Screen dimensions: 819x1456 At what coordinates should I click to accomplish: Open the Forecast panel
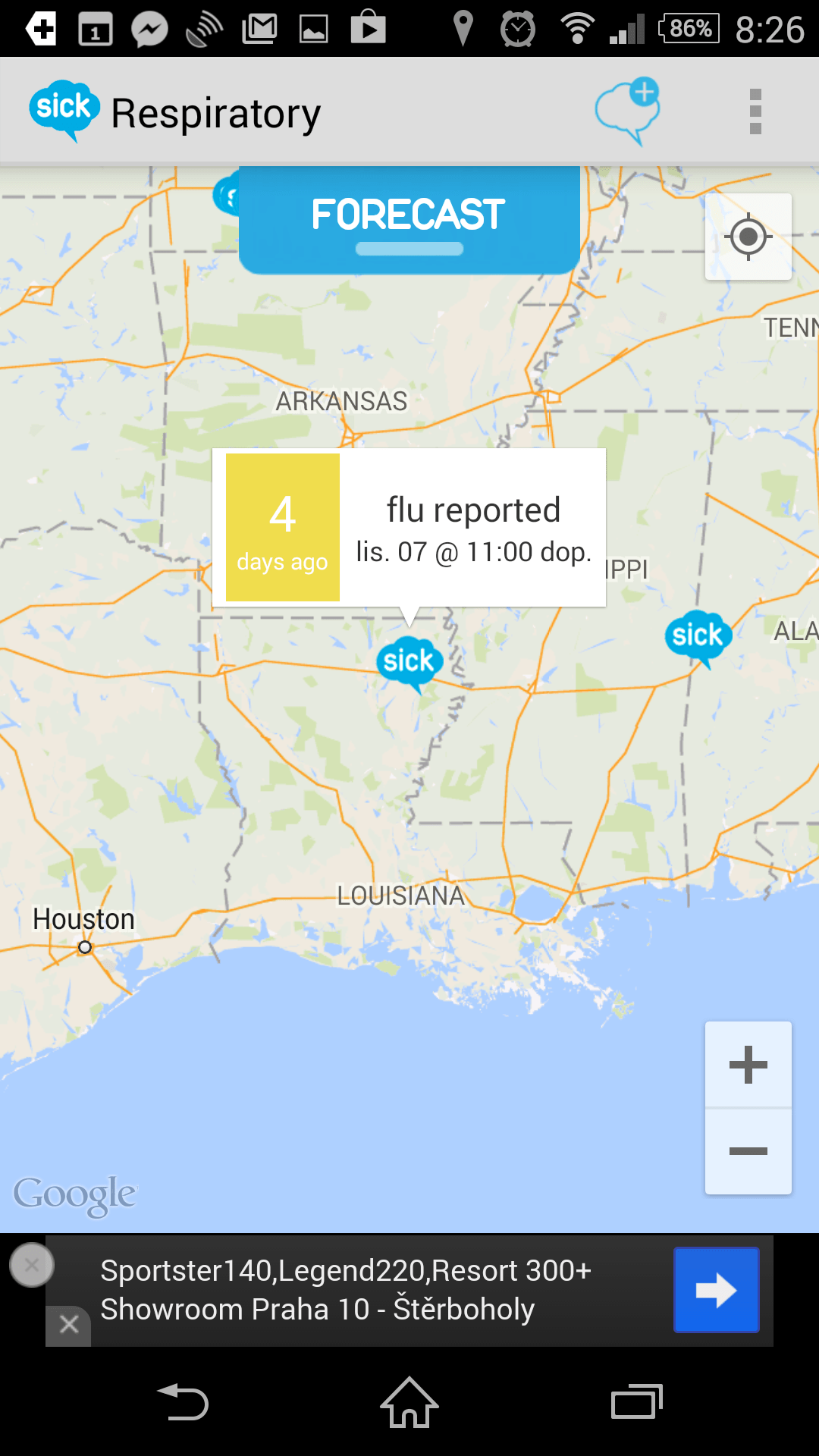(x=409, y=220)
